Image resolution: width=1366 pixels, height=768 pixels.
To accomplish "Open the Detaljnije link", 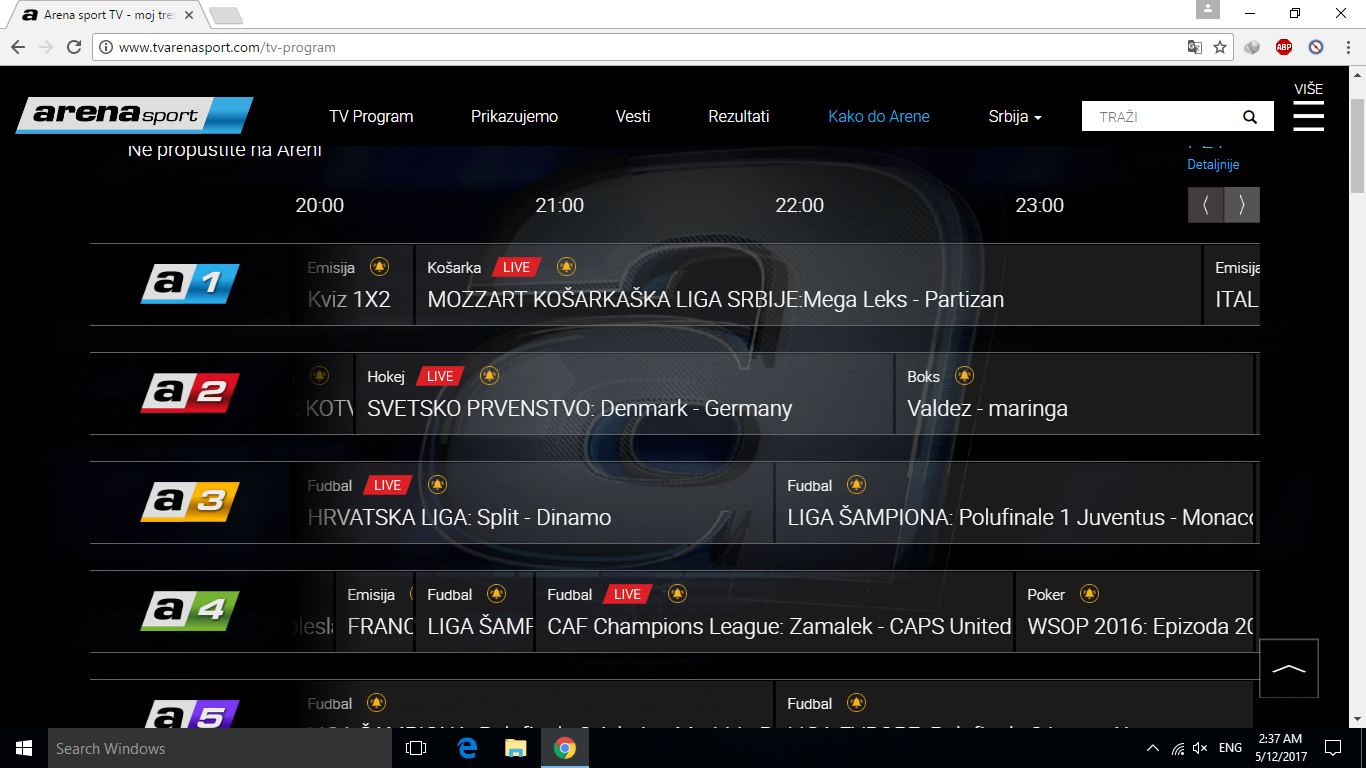I will pyautogui.click(x=1213, y=165).
